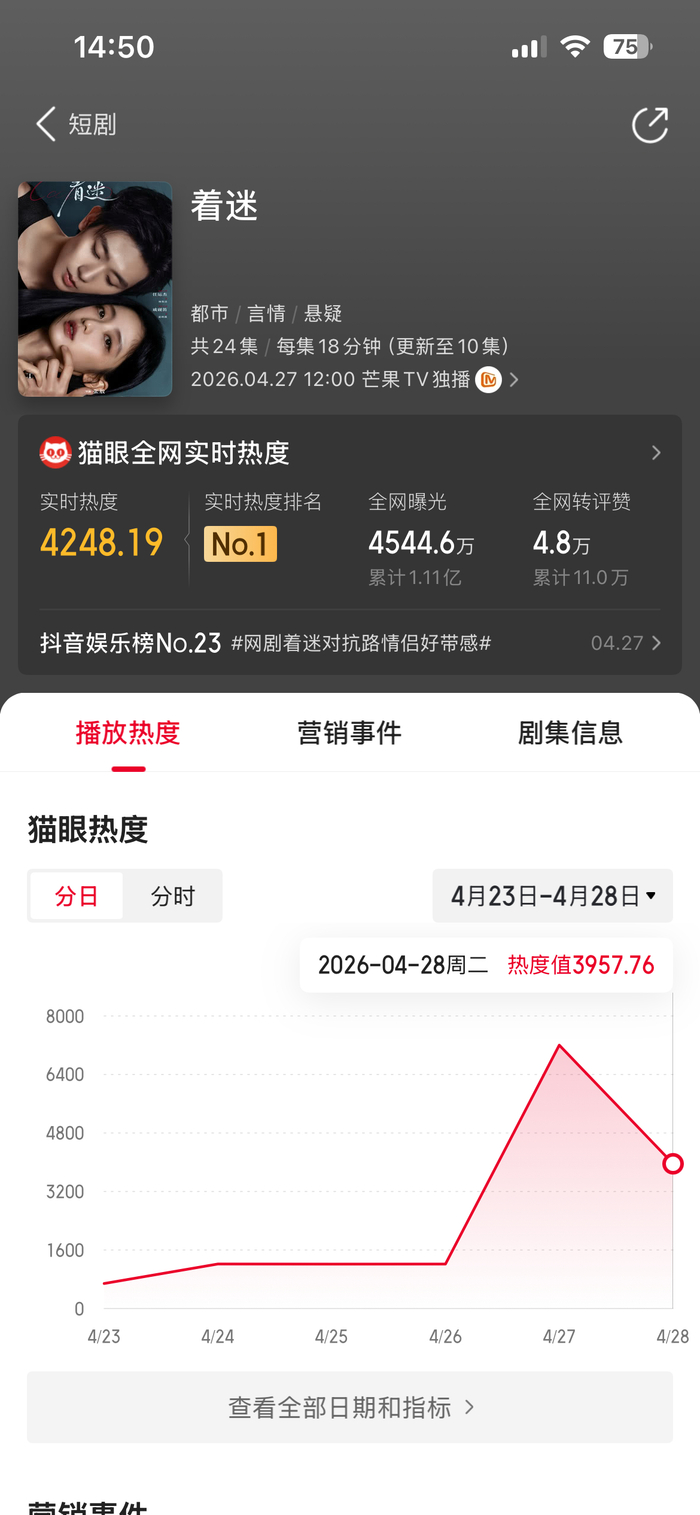Open the 着迷 poster thumbnail

point(95,289)
